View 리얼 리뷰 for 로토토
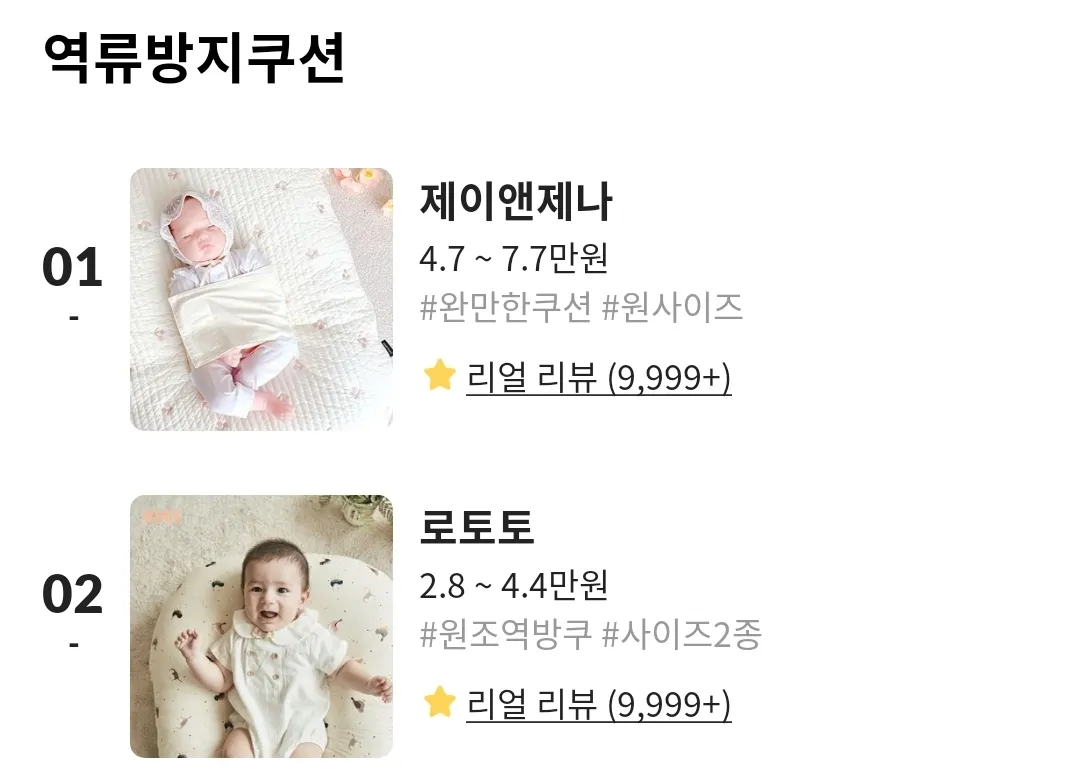Viewport: 1080px width, 783px height. 598,704
